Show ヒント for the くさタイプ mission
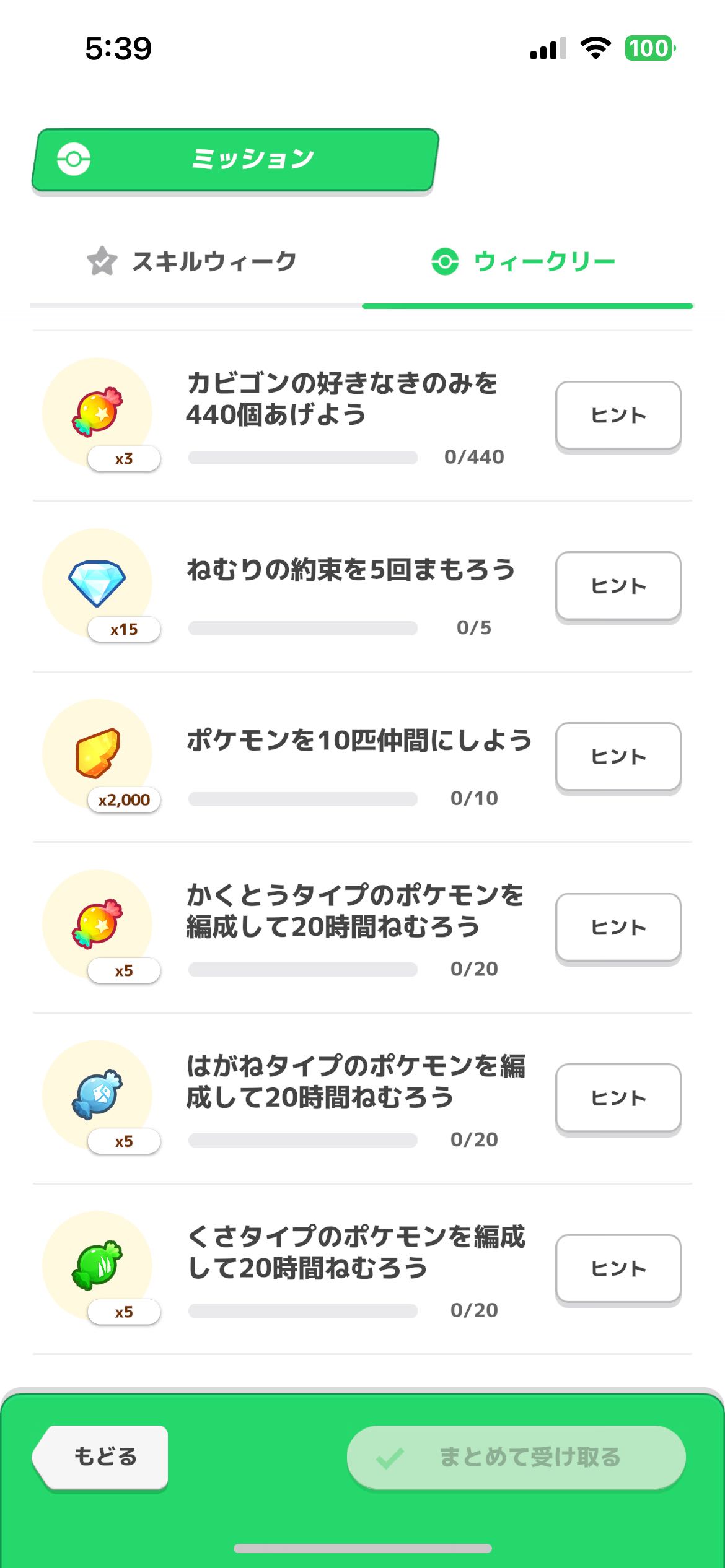The height and width of the screenshot is (1568, 725). click(x=618, y=1268)
